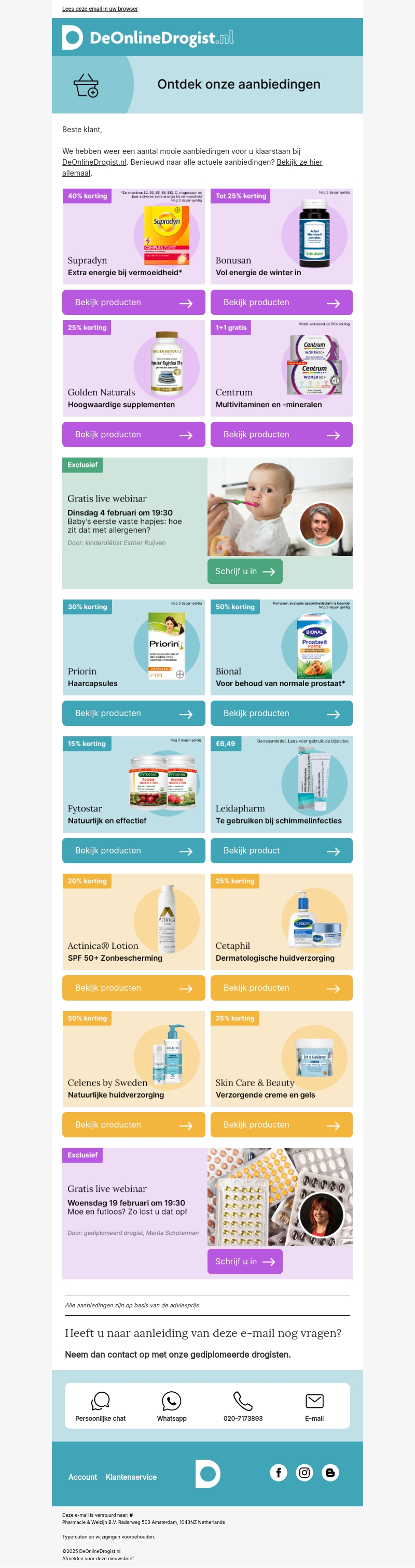
Task: View Bional prostaat products
Action: (x=281, y=714)
